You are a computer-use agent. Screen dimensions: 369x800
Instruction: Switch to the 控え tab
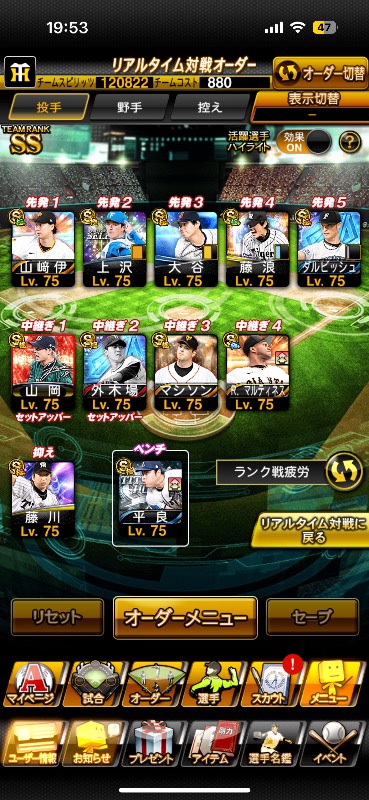[210, 107]
